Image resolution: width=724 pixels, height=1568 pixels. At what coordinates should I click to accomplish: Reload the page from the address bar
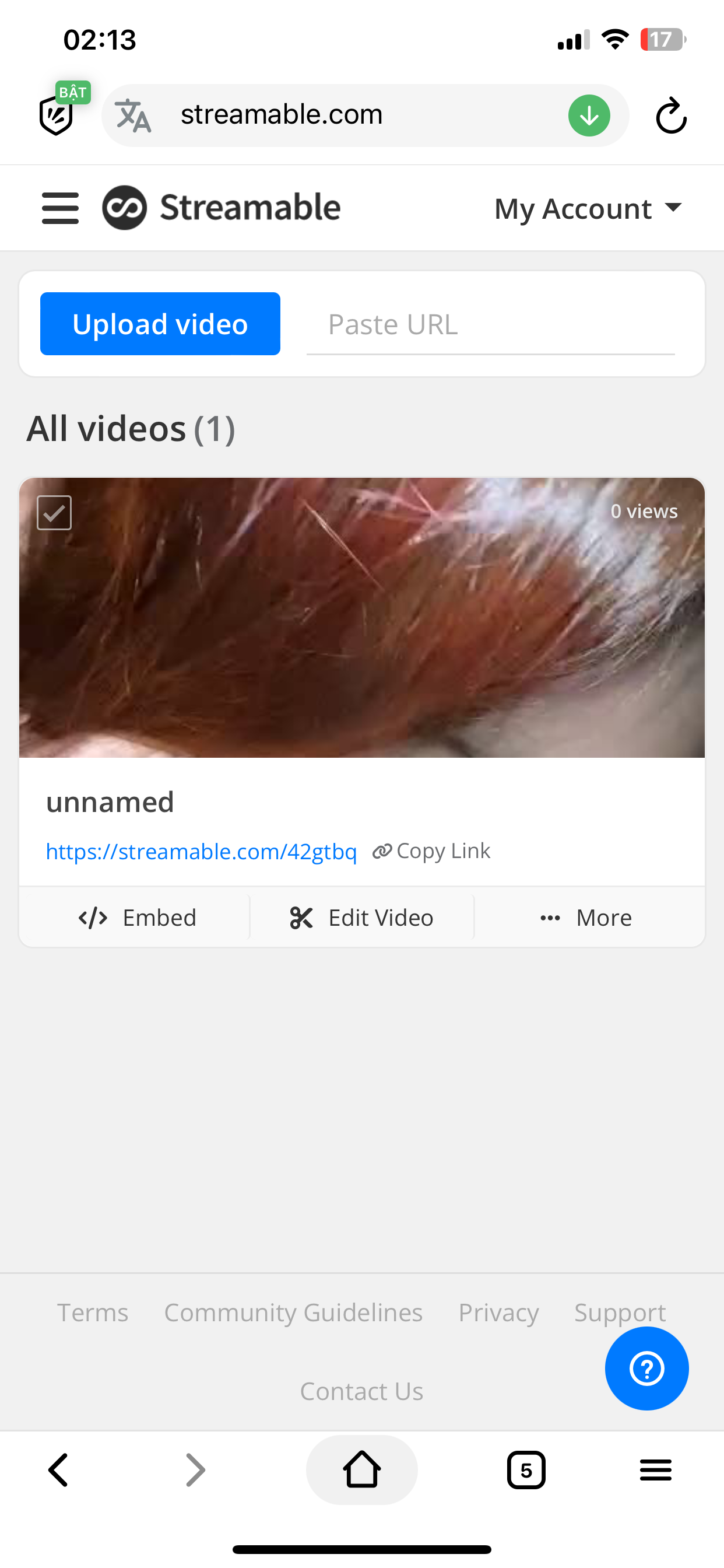[671, 116]
